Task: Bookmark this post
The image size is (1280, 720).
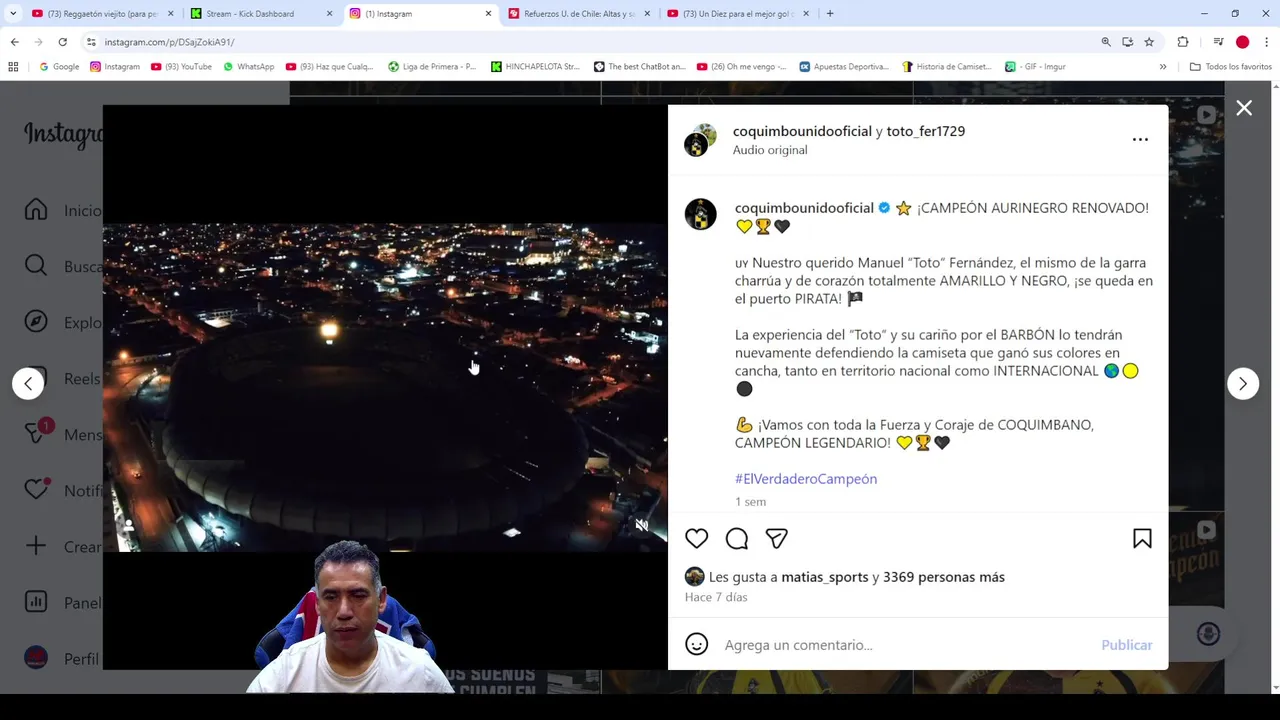Action: 1142,539
